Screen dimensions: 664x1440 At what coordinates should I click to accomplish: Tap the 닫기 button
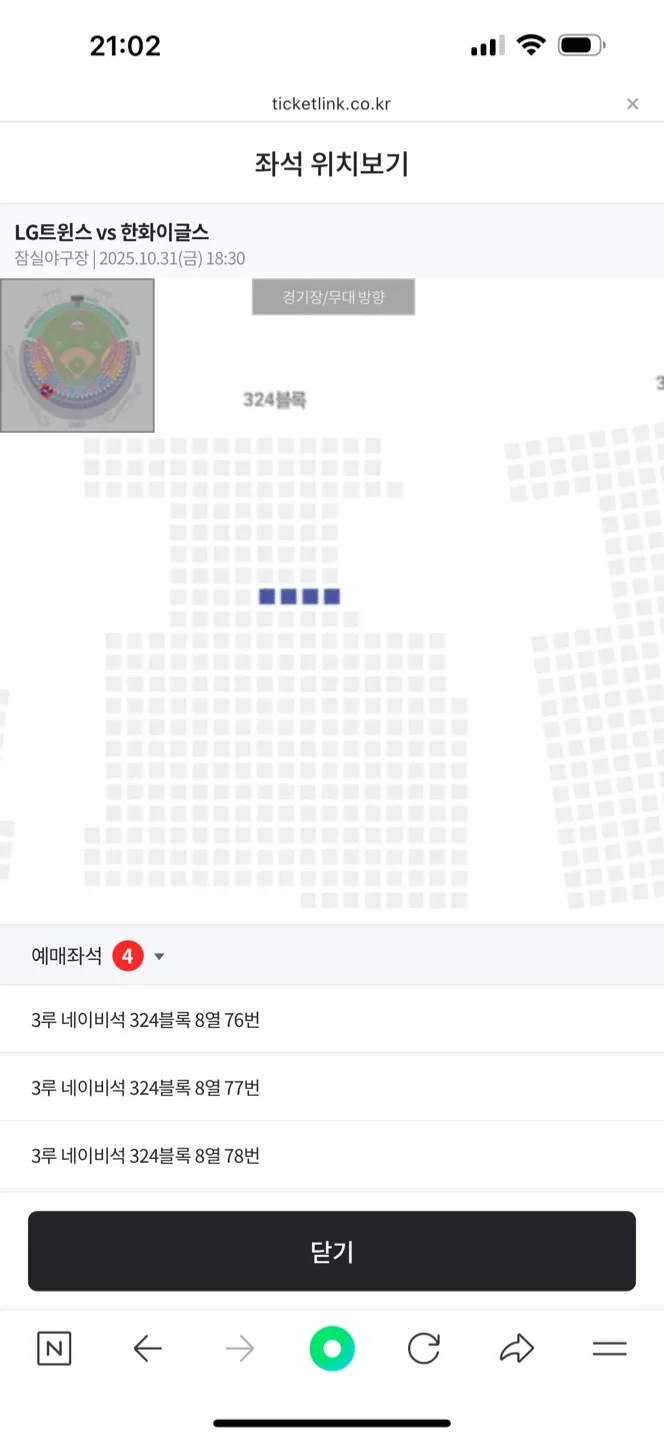(x=332, y=1251)
